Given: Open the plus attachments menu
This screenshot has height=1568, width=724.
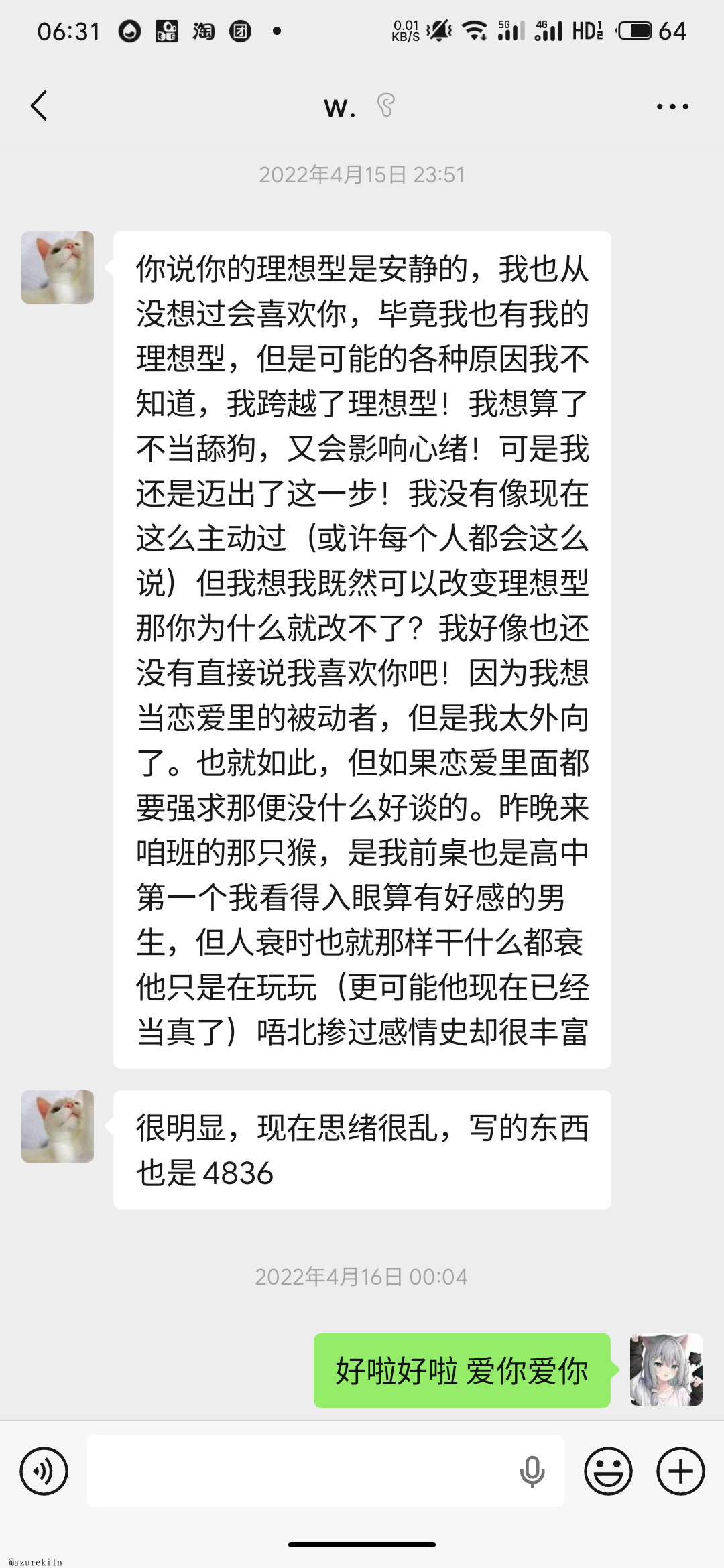Looking at the screenshot, I should click(x=680, y=1472).
